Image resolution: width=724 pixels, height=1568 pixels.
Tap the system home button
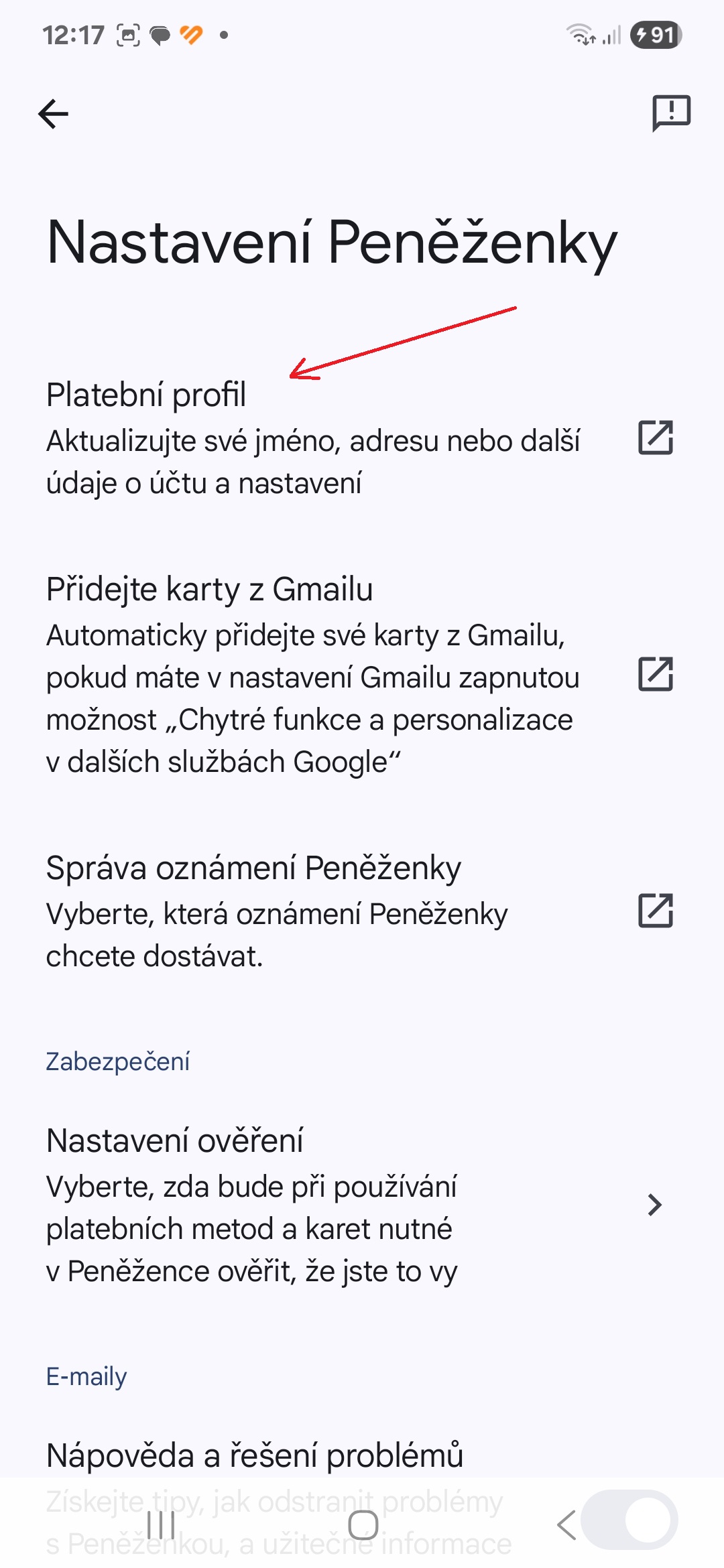pos(363,1526)
